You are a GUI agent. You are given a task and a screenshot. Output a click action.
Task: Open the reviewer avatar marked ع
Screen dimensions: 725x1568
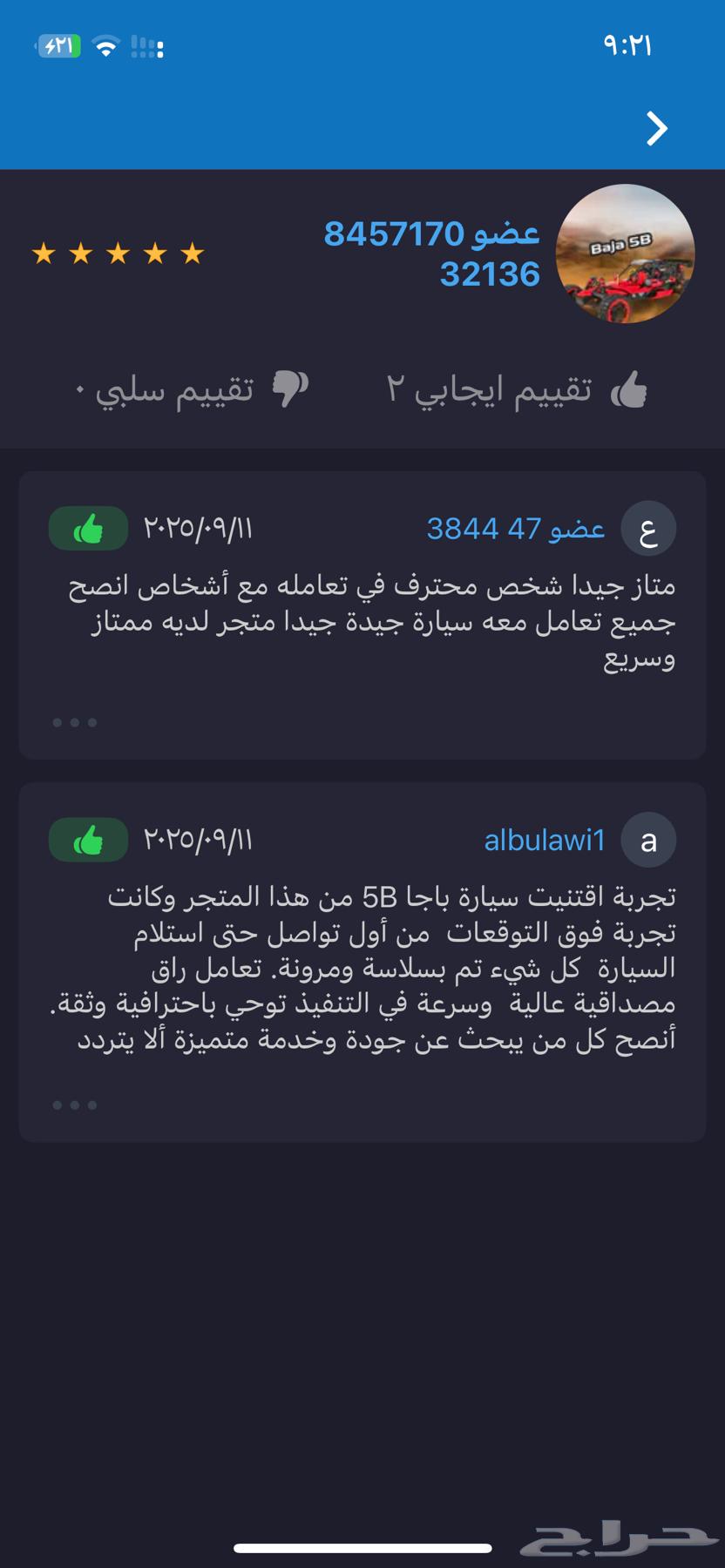click(x=648, y=527)
